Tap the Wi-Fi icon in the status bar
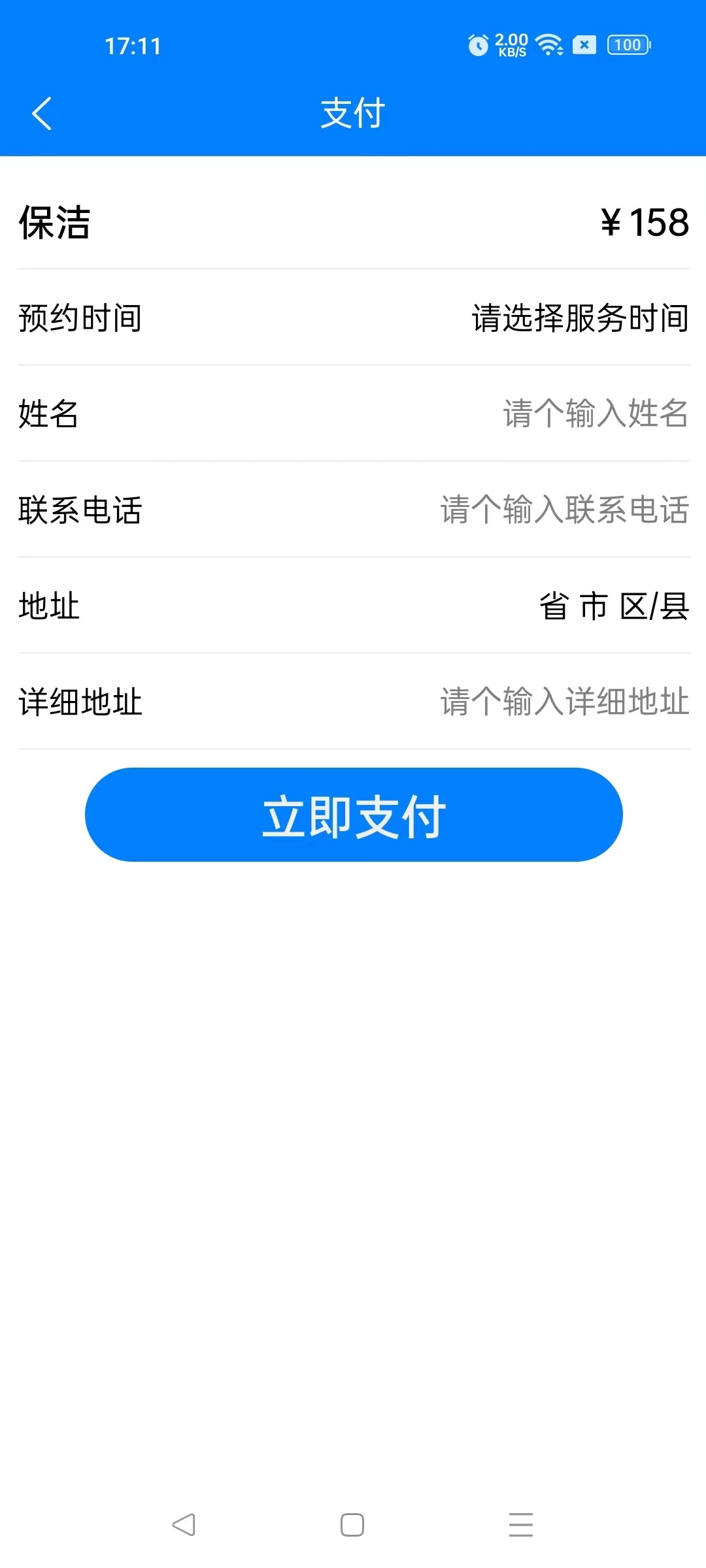This screenshot has height=1568, width=706. pyautogui.click(x=548, y=46)
